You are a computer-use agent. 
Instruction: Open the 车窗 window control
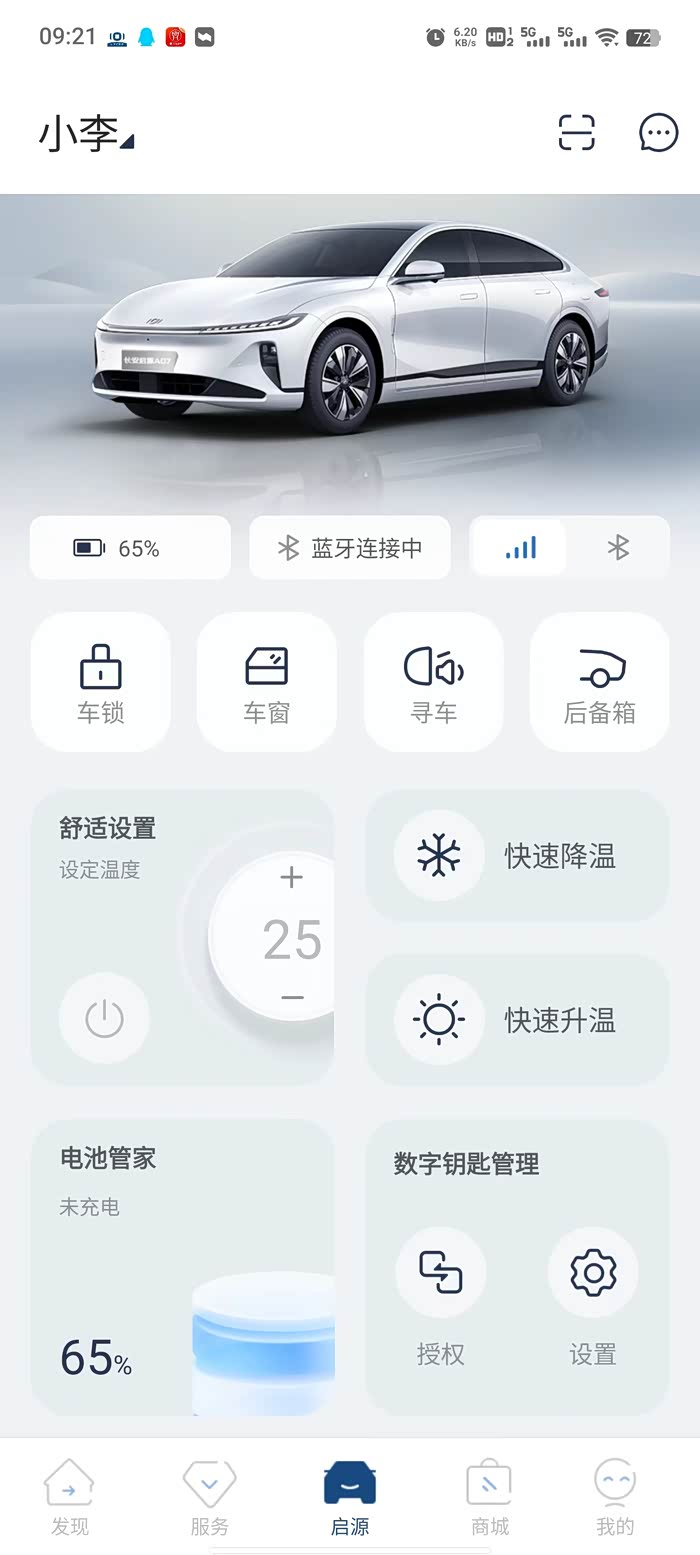coord(267,682)
